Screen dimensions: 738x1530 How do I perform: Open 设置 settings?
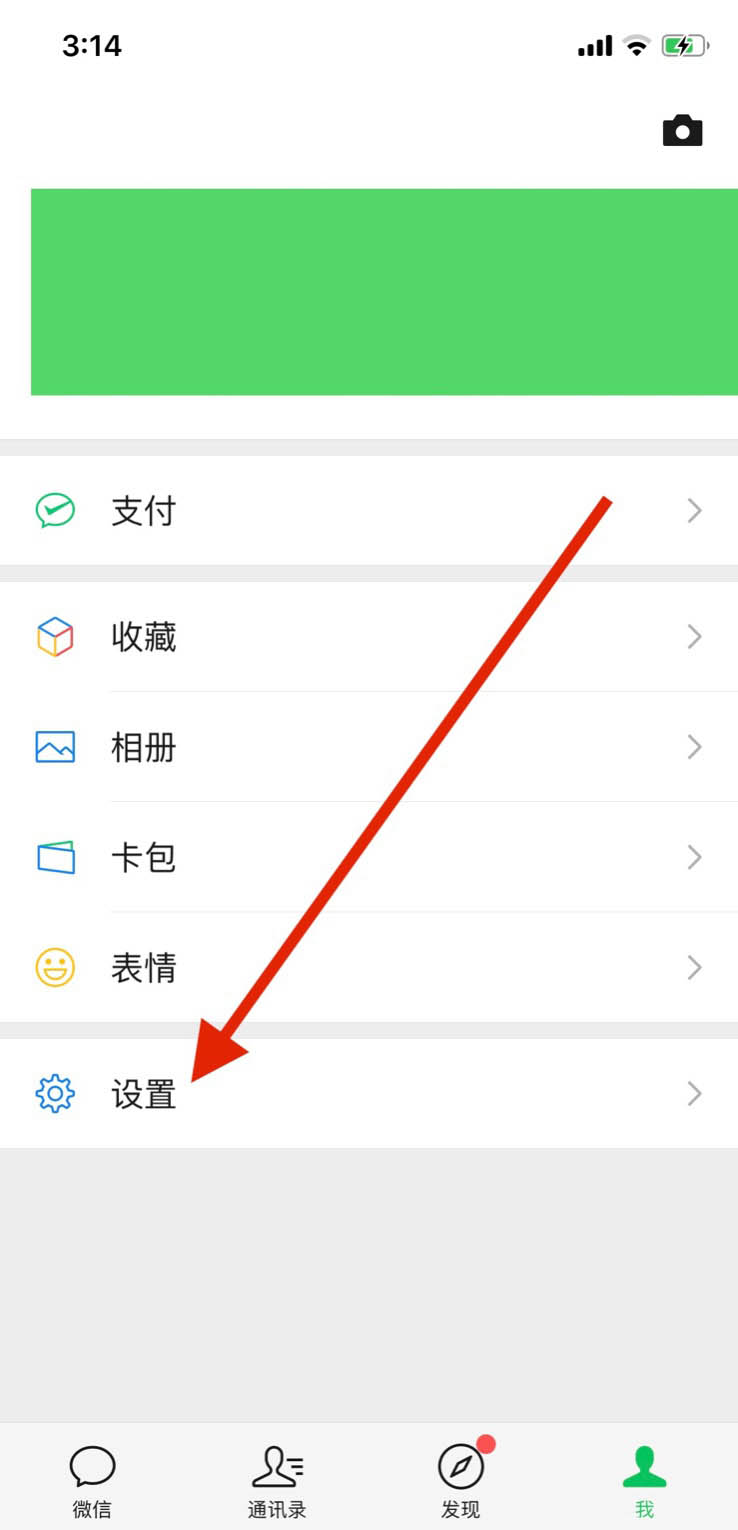369,1093
